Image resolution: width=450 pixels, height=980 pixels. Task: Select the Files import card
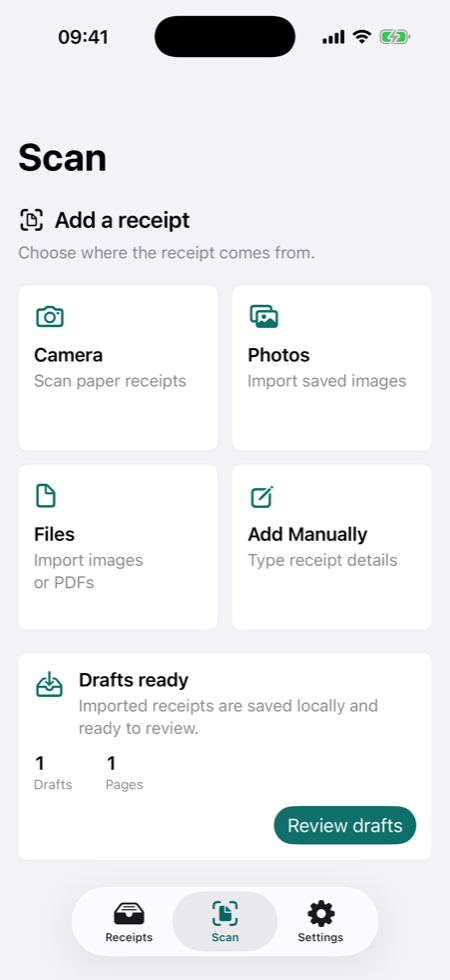[118, 547]
